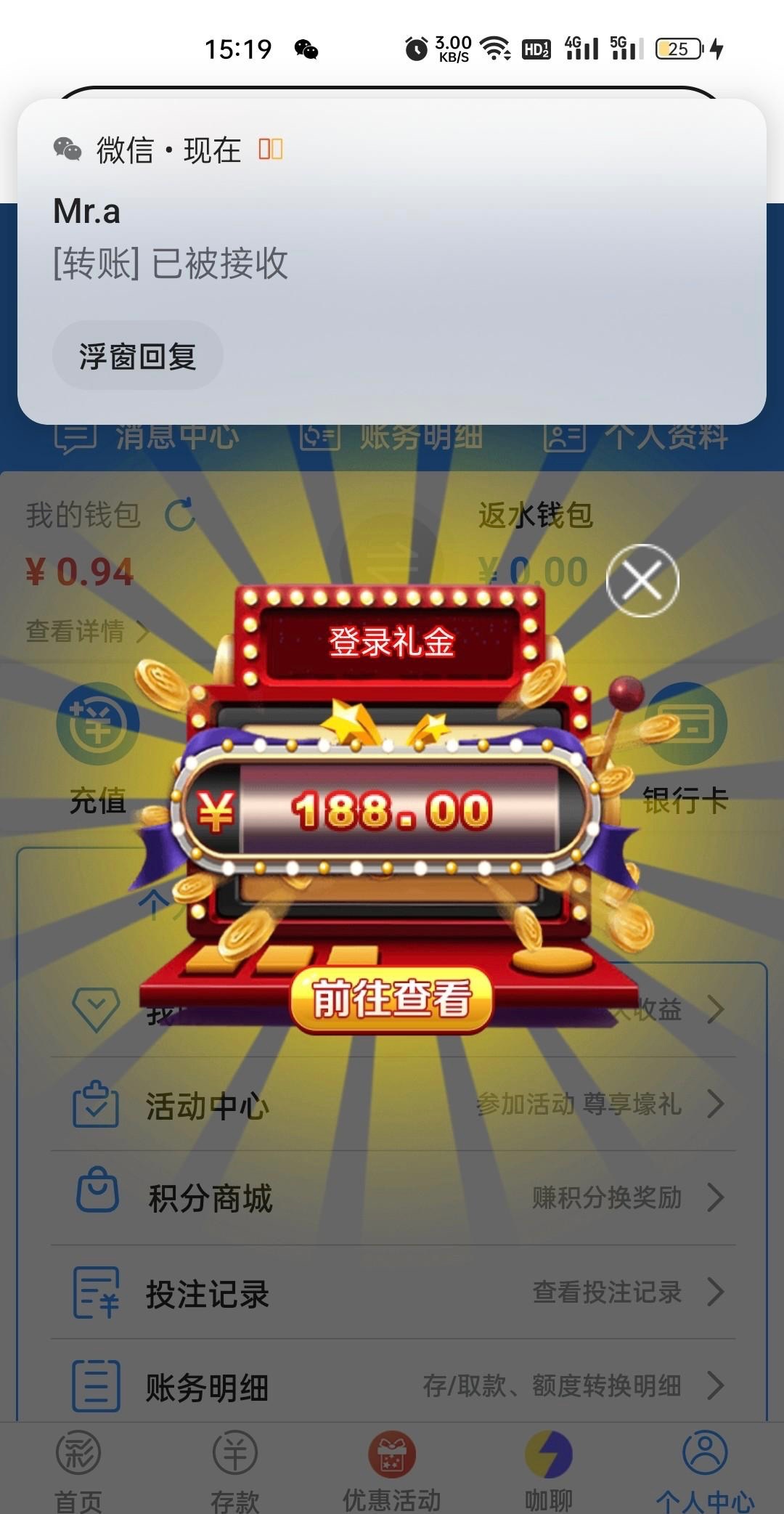The width and height of the screenshot is (784, 1514).
Task: Open the 账务明细 row in the list
Action: tap(392, 1386)
